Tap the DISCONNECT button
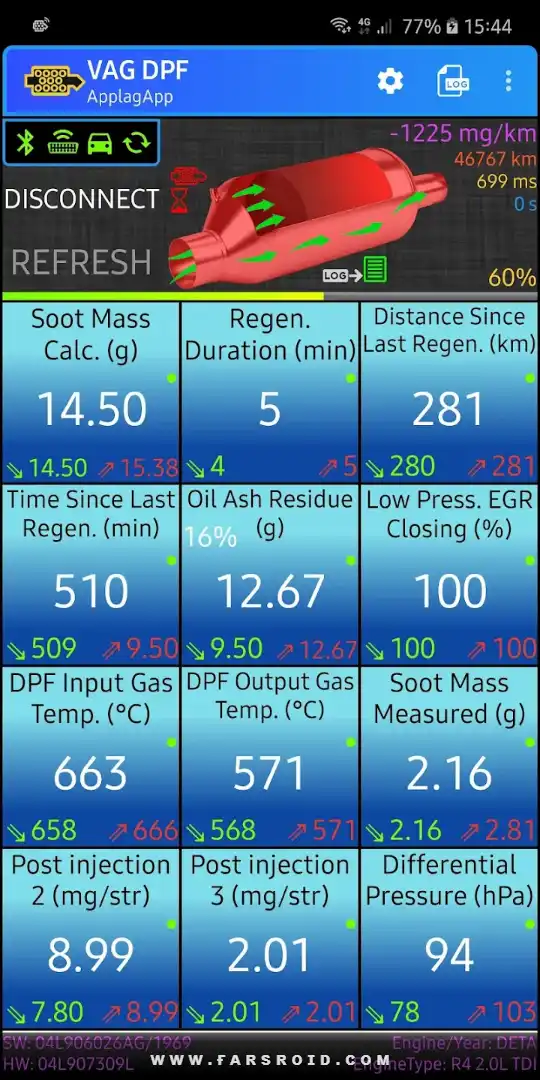Viewport: 540px width, 1080px height. [82, 199]
